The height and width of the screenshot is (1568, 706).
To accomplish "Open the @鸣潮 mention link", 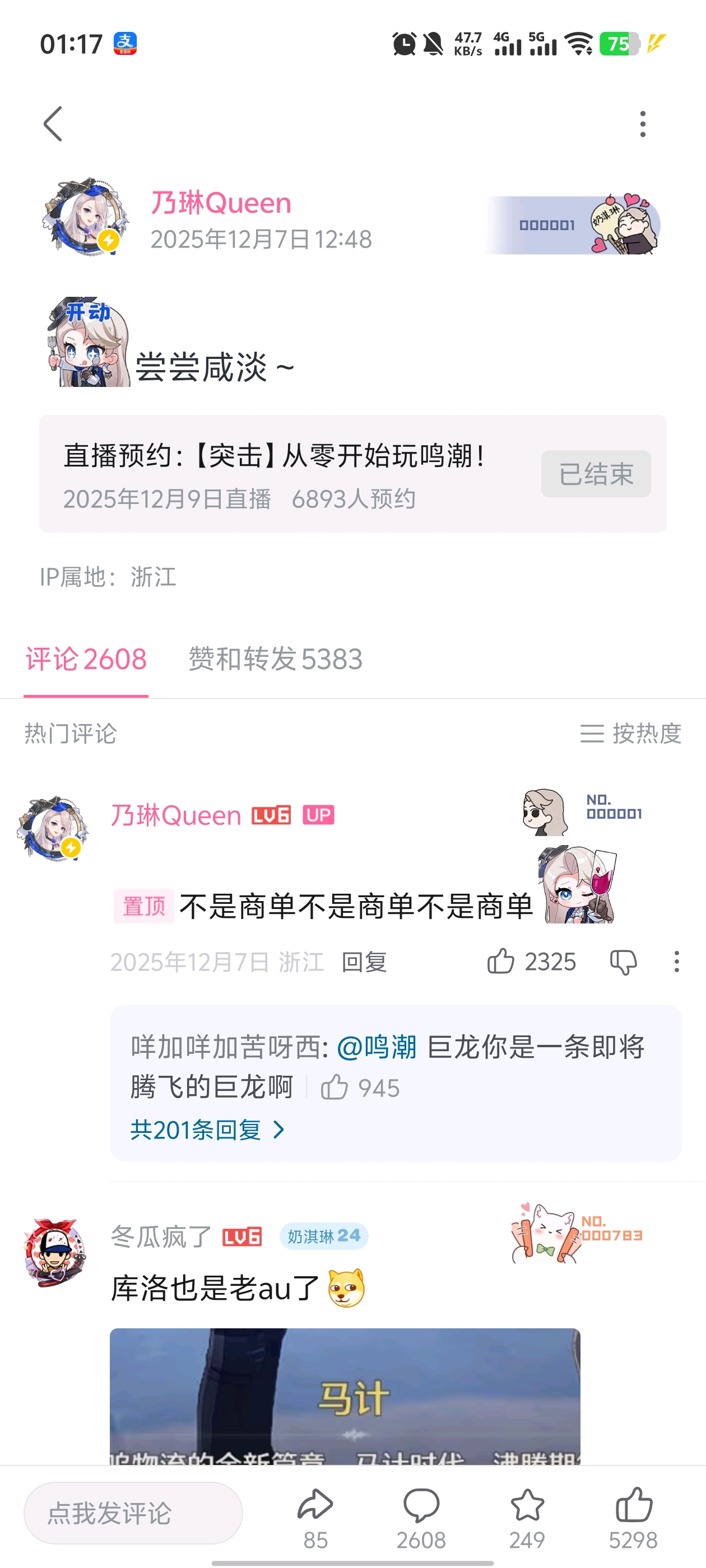I will [x=377, y=1048].
